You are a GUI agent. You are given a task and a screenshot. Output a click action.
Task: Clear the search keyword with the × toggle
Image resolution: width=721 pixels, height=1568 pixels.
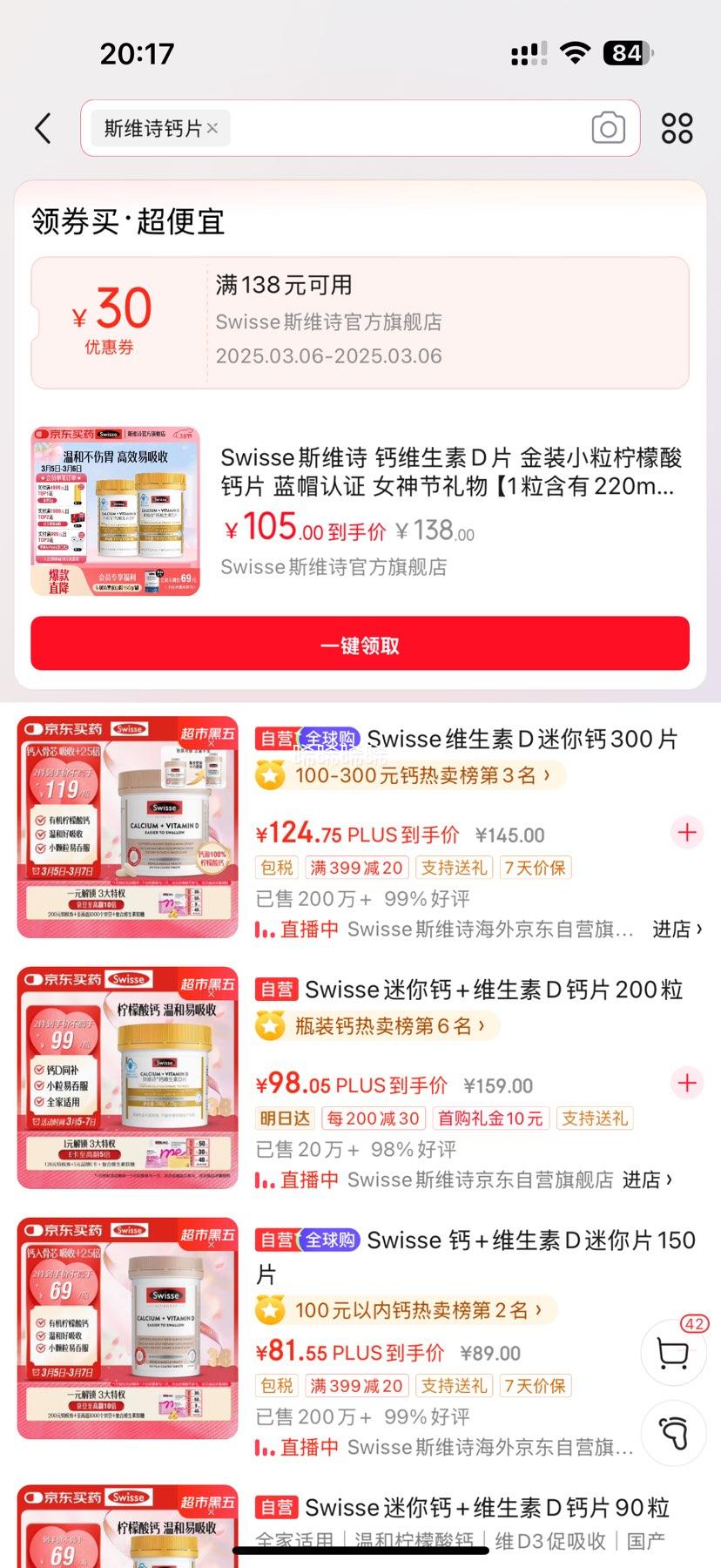click(212, 128)
